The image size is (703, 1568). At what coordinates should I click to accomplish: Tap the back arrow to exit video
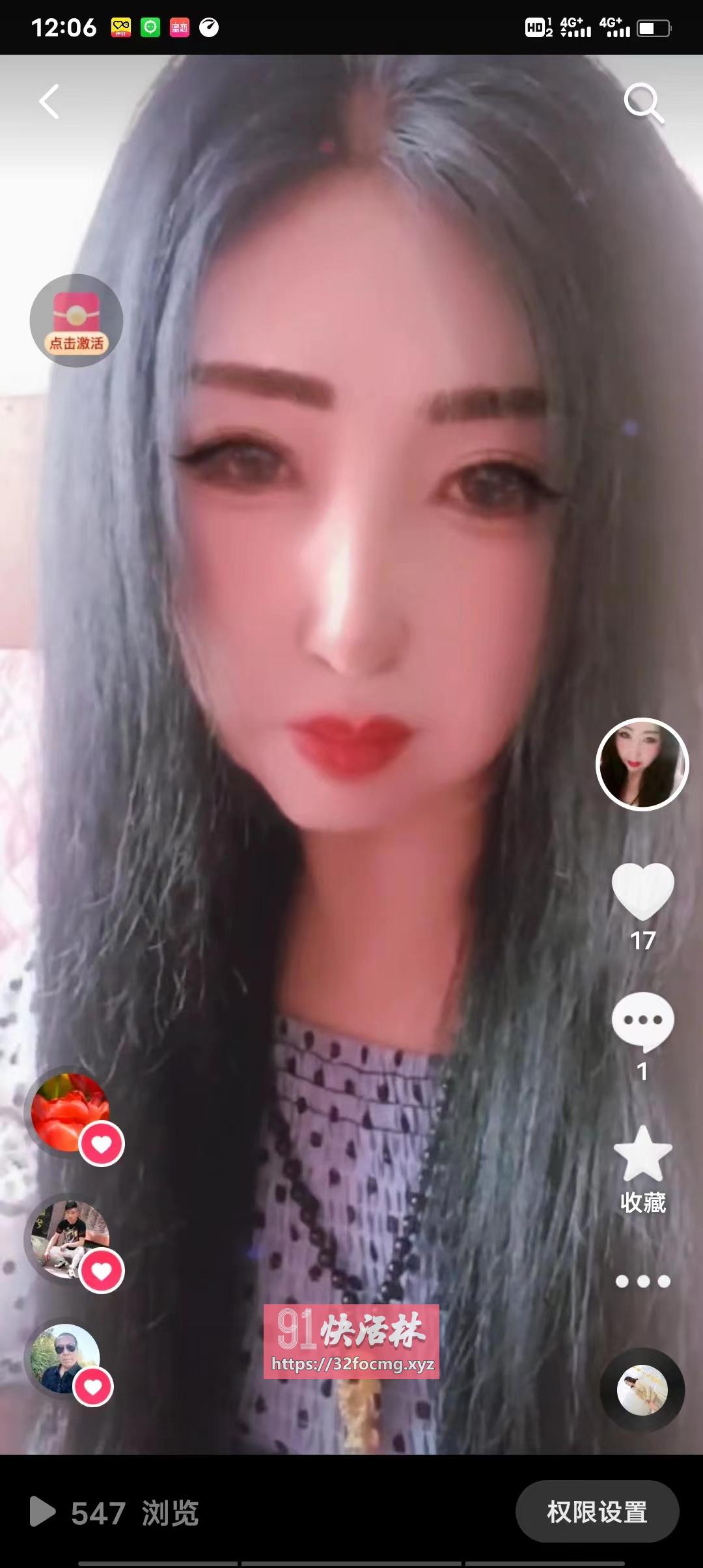click(x=49, y=102)
